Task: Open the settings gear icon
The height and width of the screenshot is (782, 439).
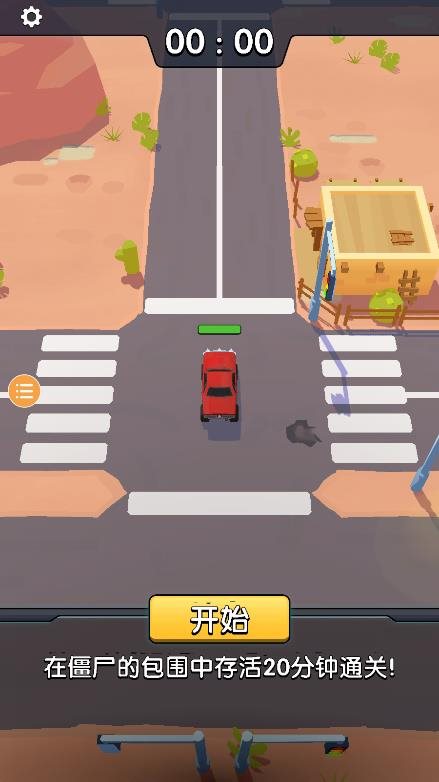Action: click(x=31, y=17)
